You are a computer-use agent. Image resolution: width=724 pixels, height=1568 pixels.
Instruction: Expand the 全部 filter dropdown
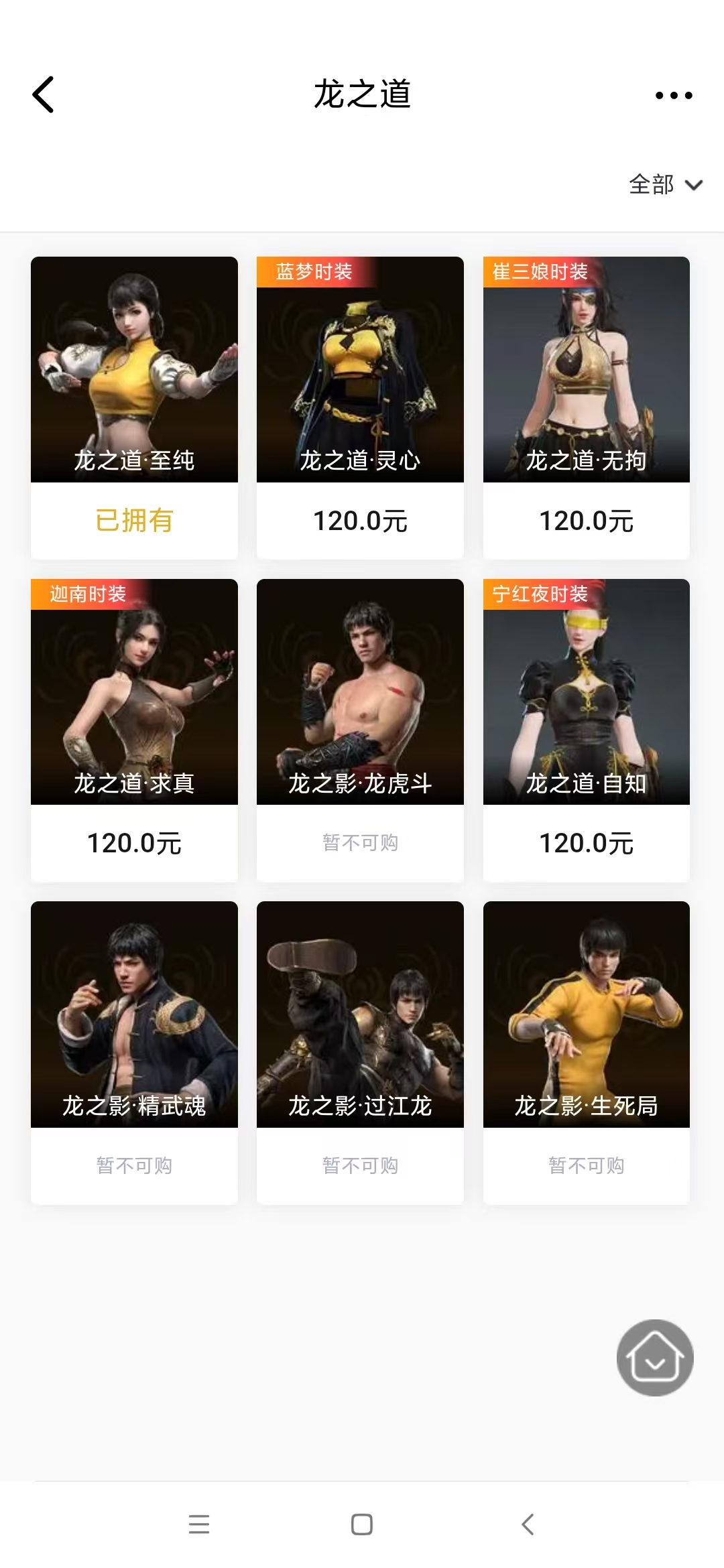click(665, 184)
